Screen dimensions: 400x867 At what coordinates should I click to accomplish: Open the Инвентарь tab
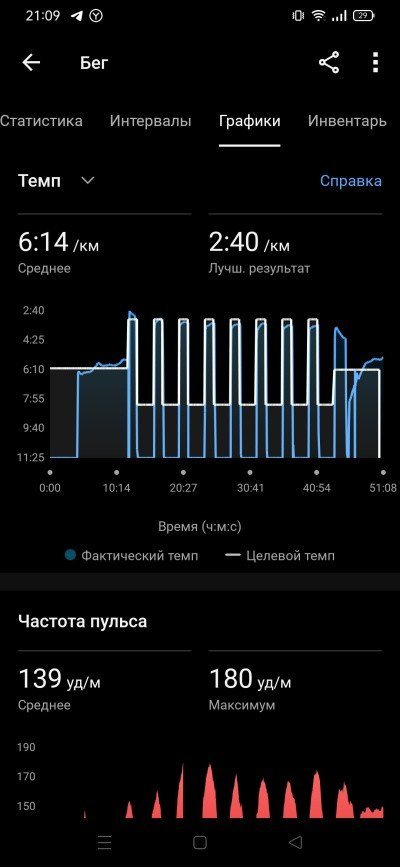(347, 121)
